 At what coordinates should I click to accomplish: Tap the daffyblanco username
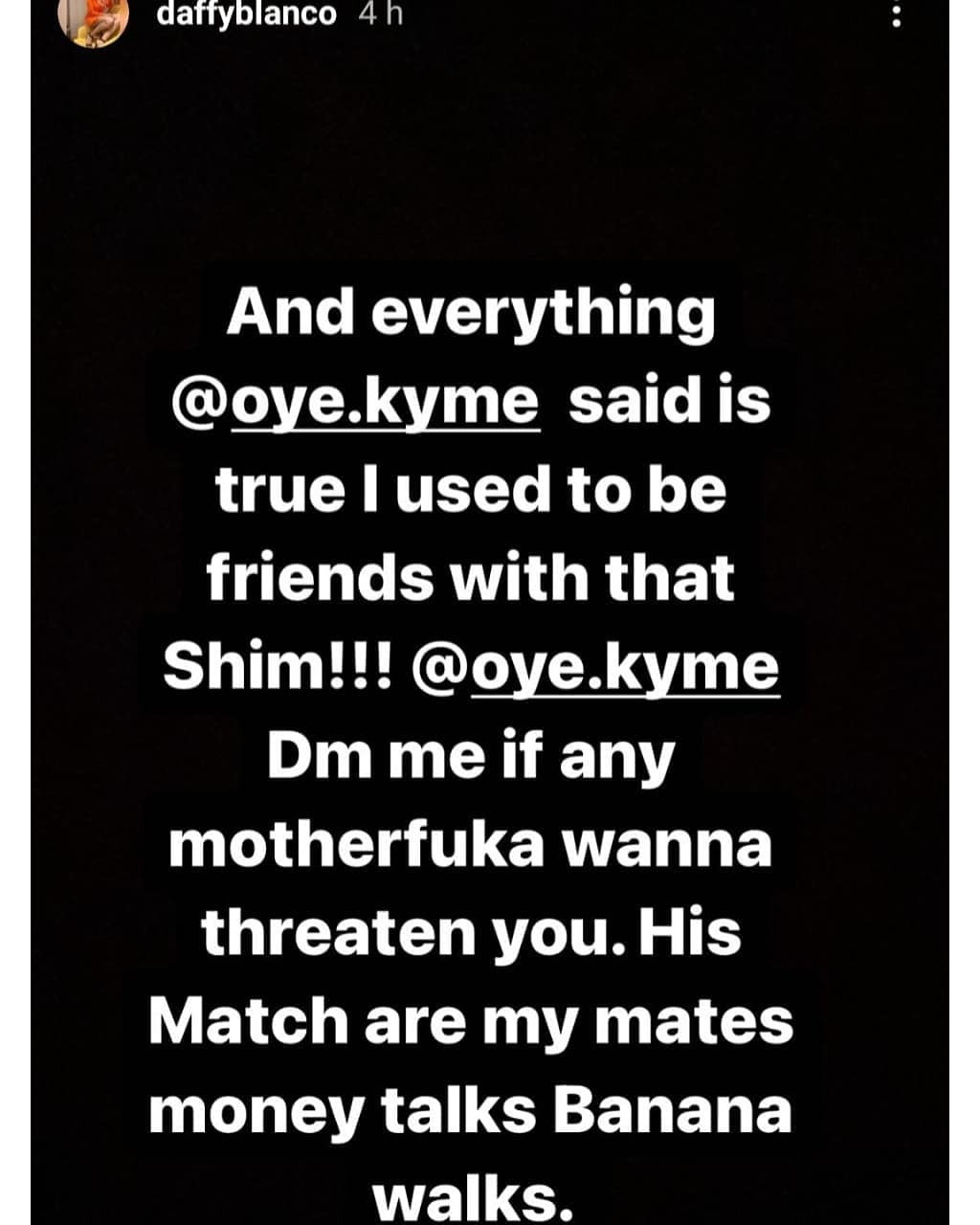coord(245,14)
